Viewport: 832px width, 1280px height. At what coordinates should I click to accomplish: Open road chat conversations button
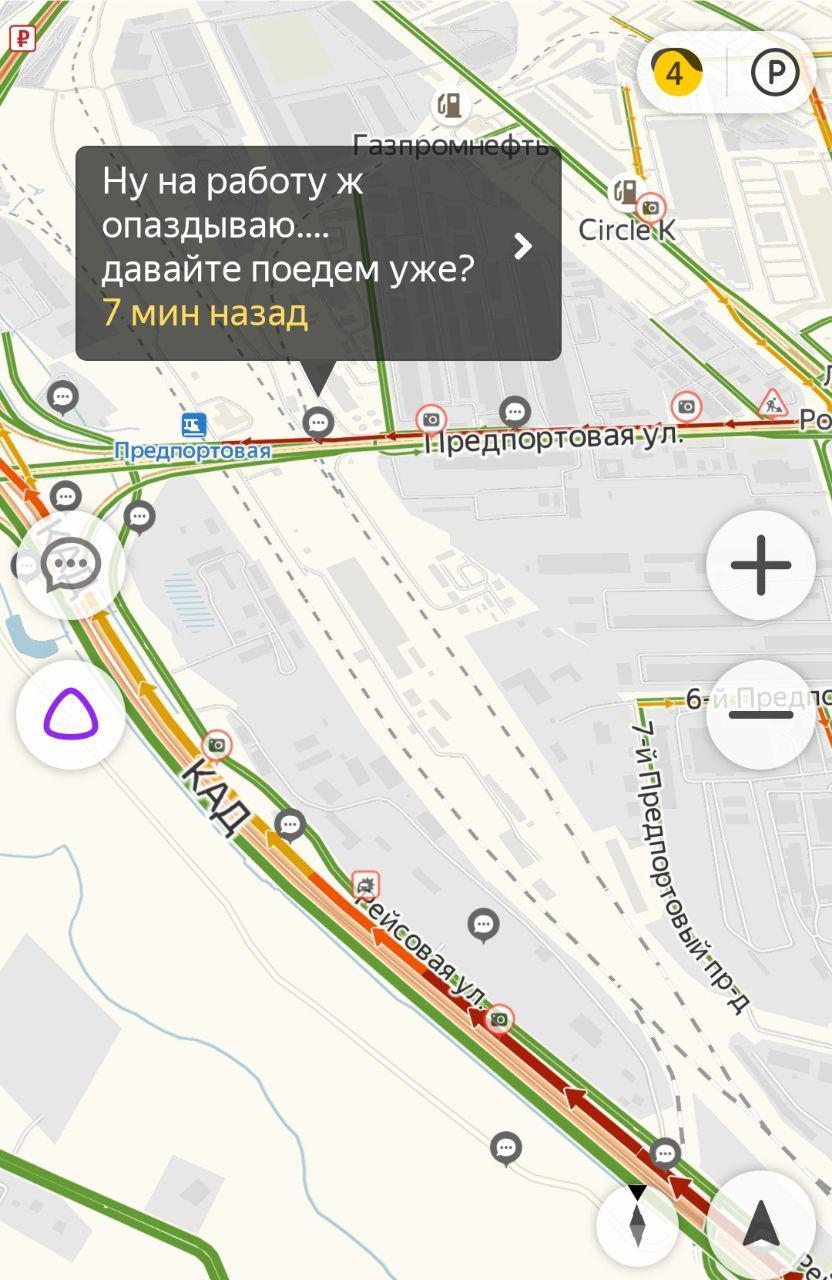click(x=70, y=566)
